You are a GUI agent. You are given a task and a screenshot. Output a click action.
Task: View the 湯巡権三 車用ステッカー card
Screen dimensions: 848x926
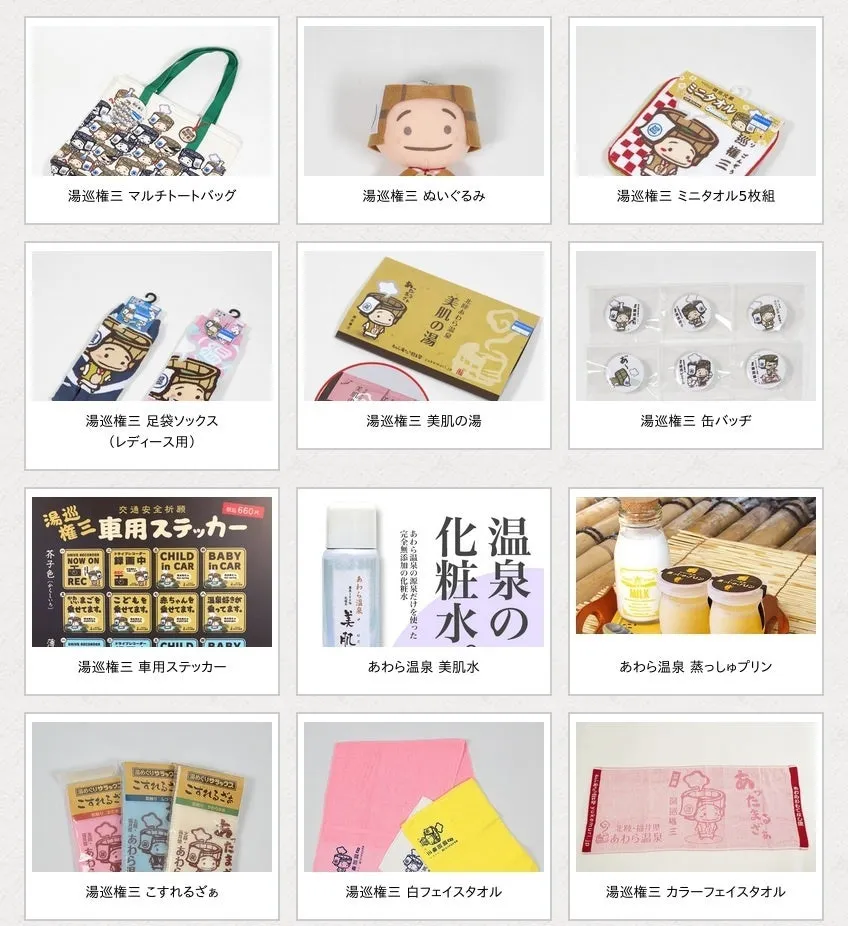click(x=152, y=590)
